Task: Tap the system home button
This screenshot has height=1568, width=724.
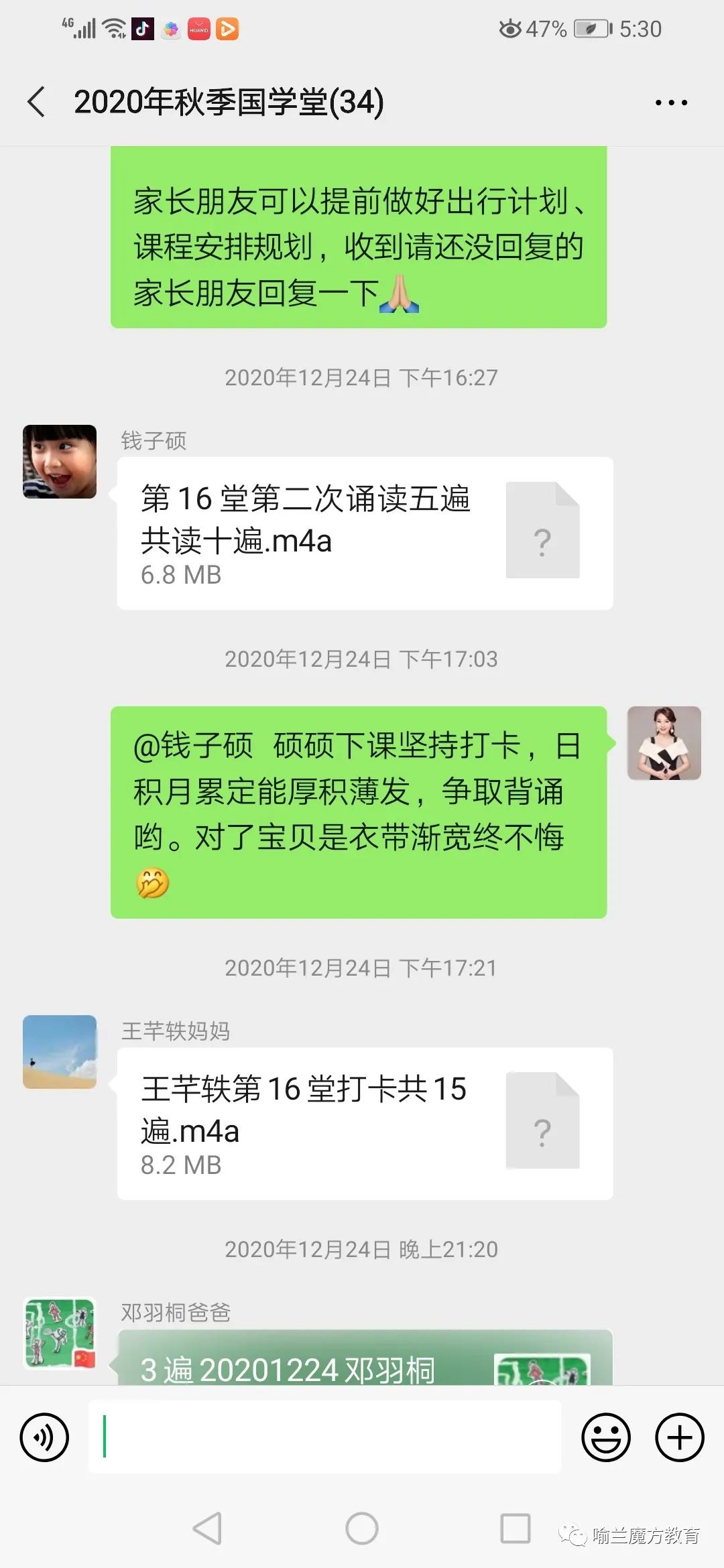Action: point(362,1529)
